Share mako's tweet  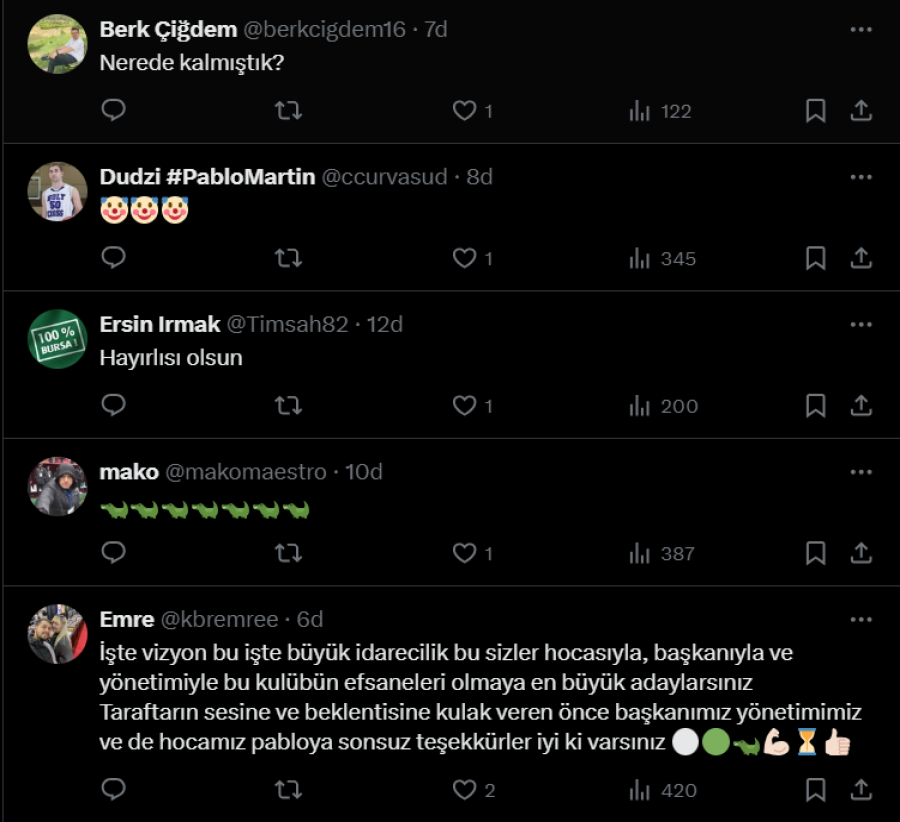860,552
